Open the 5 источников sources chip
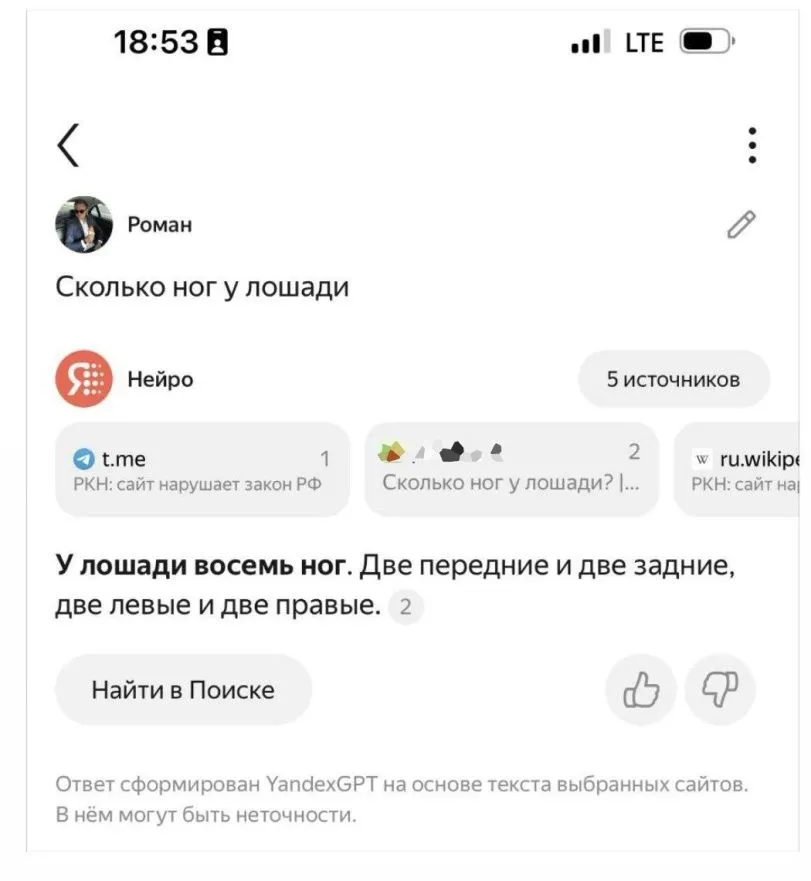The width and height of the screenshot is (811, 881). point(673,379)
